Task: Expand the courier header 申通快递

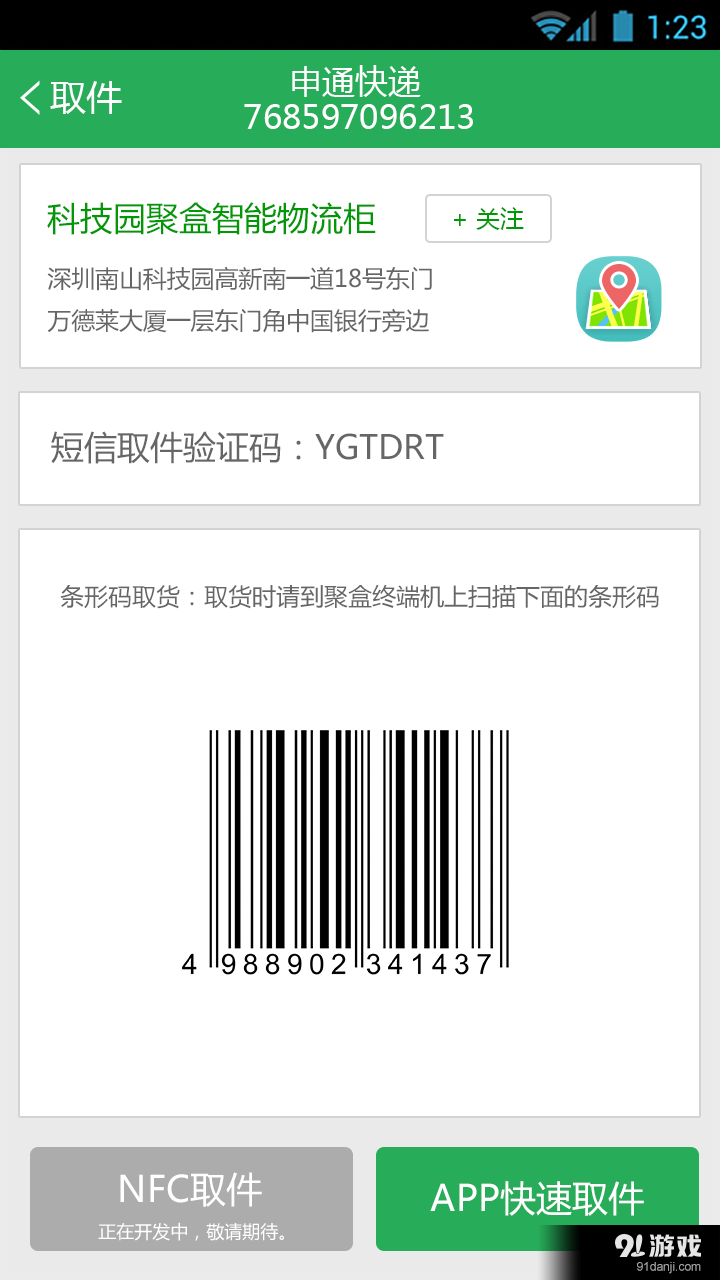Action: pos(357,83)
